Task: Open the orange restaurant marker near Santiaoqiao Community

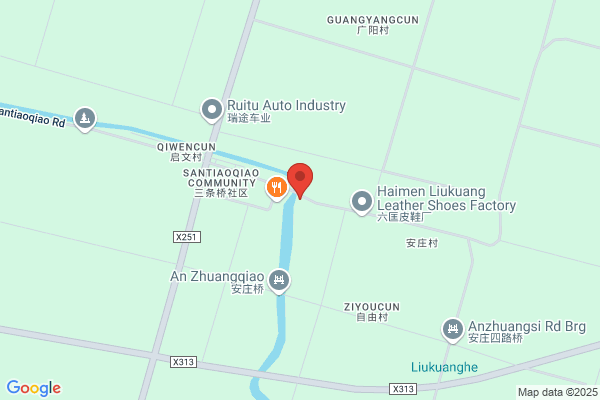Action: pos(277,189)
